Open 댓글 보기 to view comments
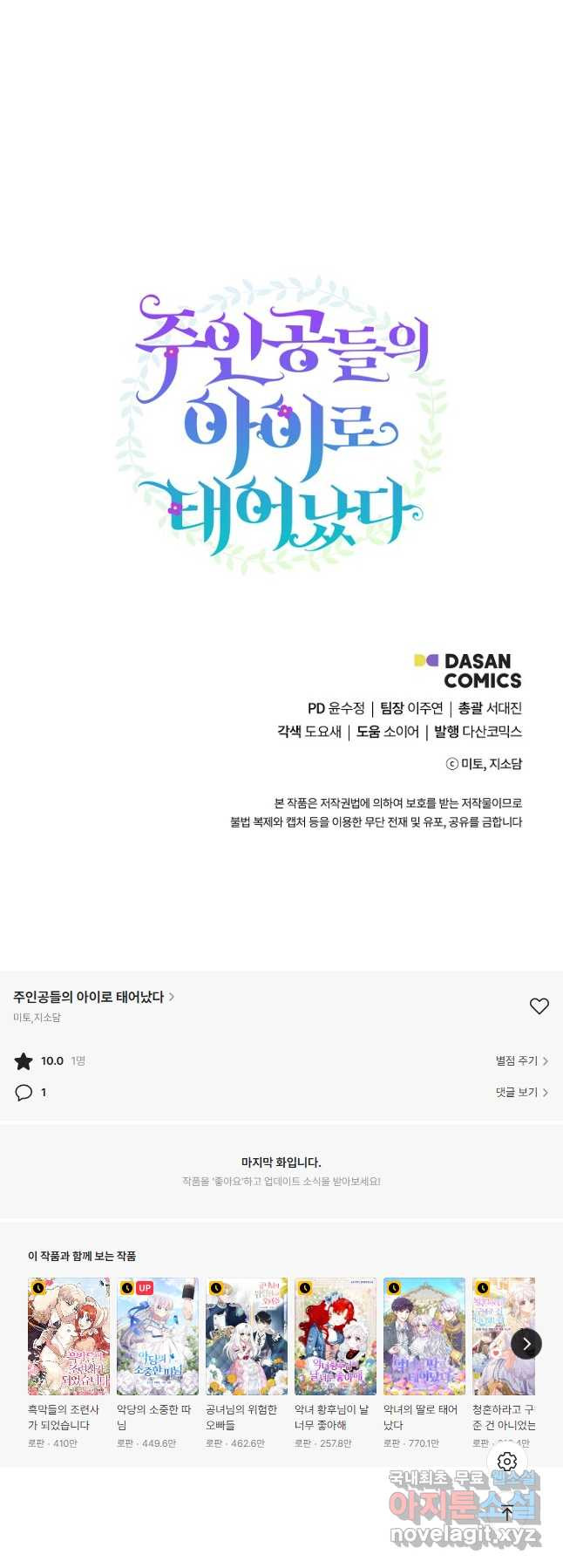The height and width of the screenshot is (1568, 563). tap(521, 1092)
